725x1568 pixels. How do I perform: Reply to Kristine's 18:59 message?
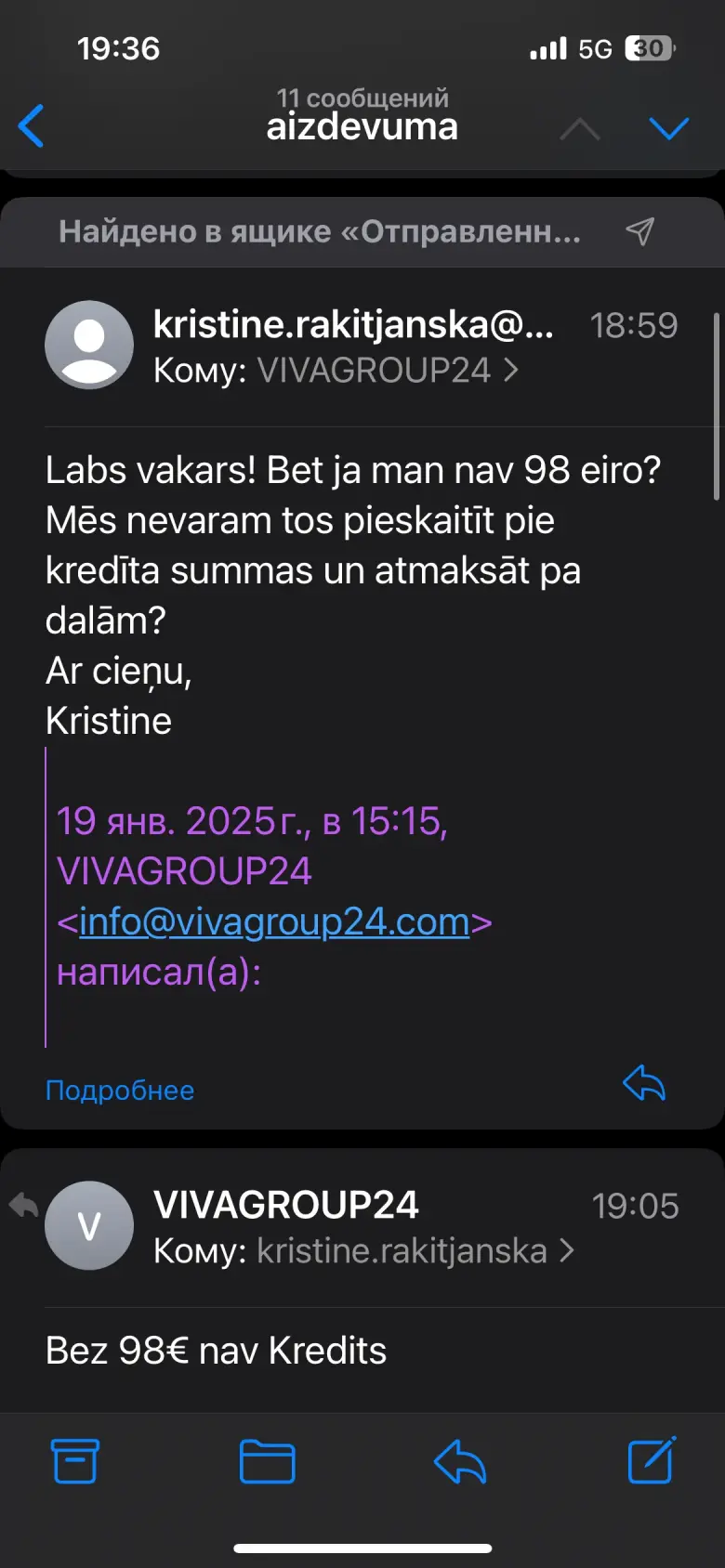point(644,1082)
